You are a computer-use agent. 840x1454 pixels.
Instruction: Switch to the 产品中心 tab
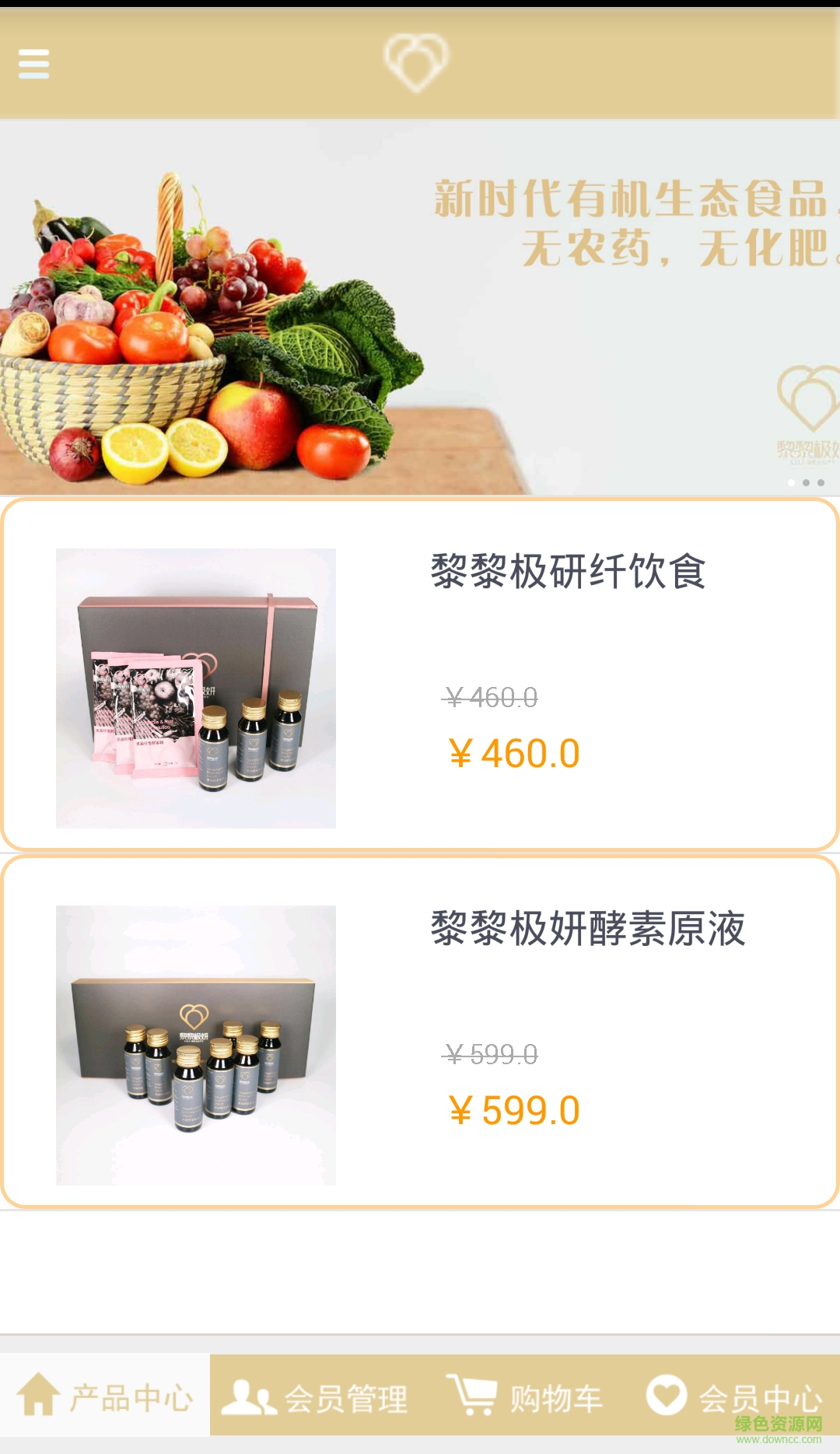pos(105,1397)
